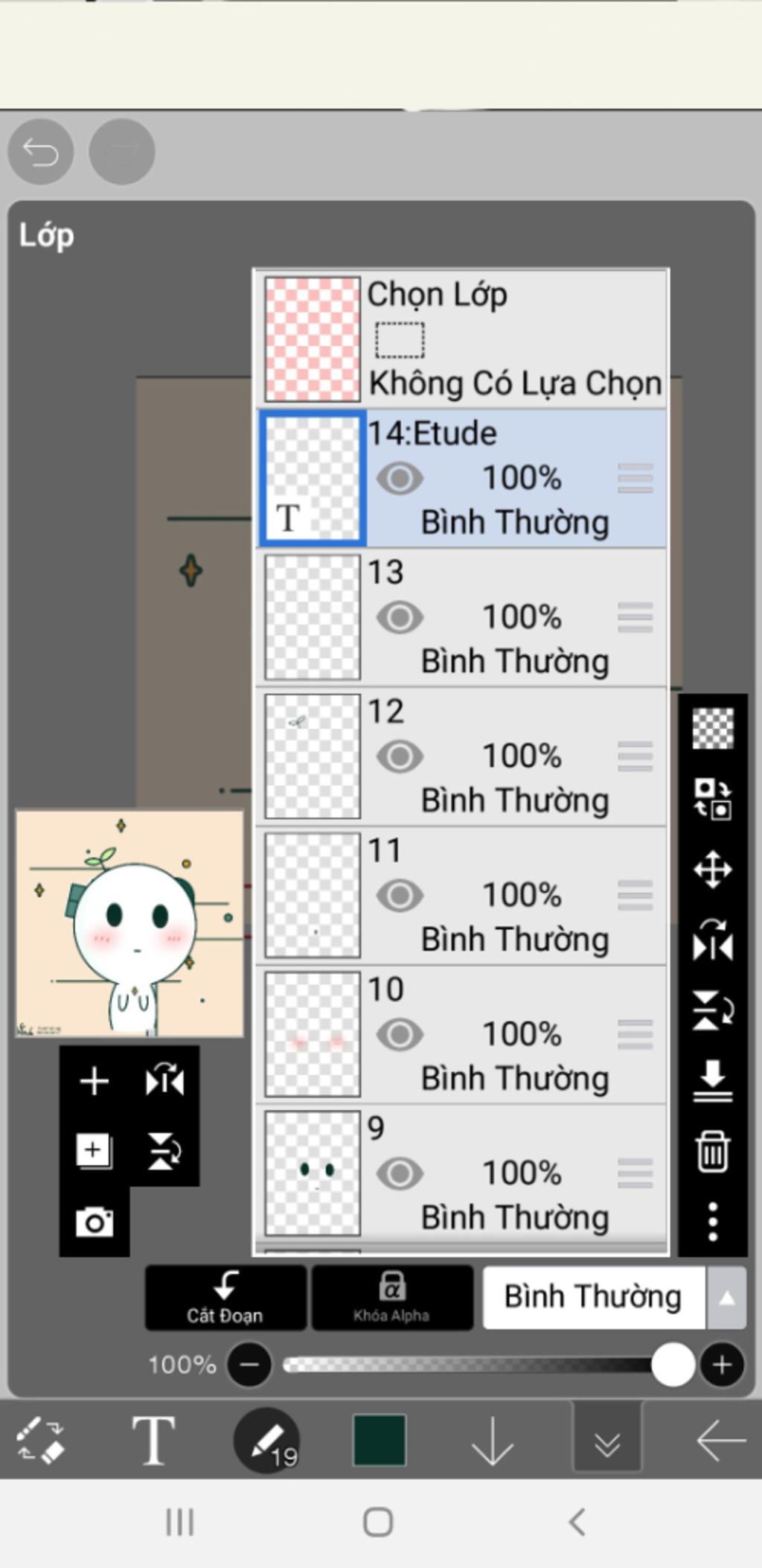Merge layer down with download arrow icon
Screen dimensions: 762x1568
712,1081
